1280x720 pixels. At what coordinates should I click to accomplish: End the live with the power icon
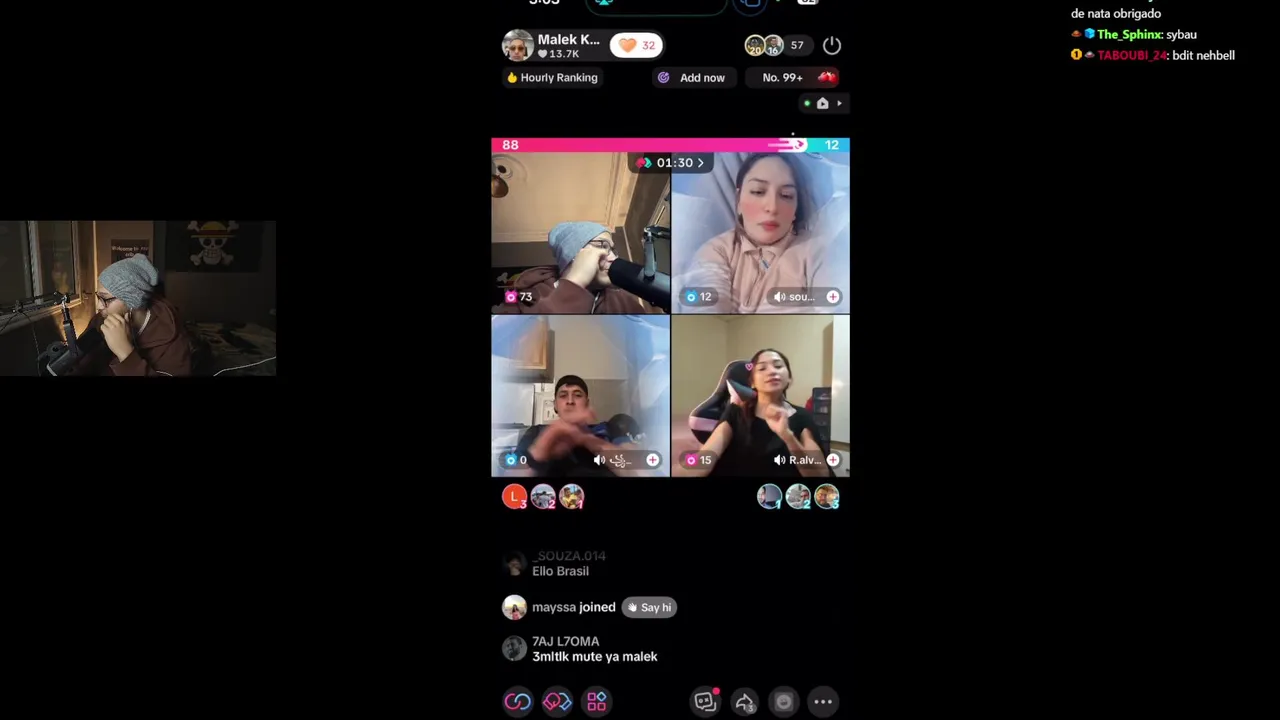(x=832, y=45)
